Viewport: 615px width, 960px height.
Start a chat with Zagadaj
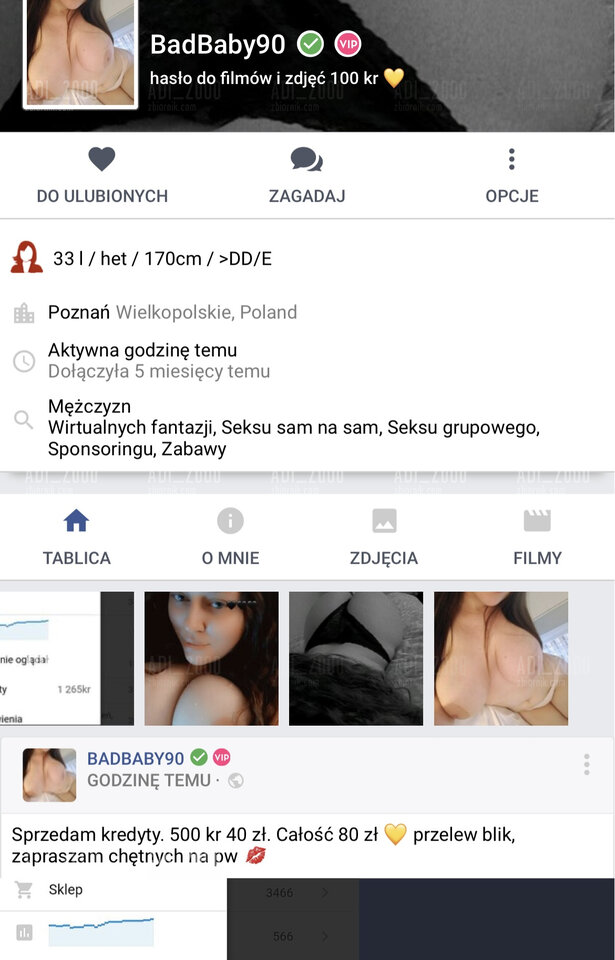pos(306,175)
